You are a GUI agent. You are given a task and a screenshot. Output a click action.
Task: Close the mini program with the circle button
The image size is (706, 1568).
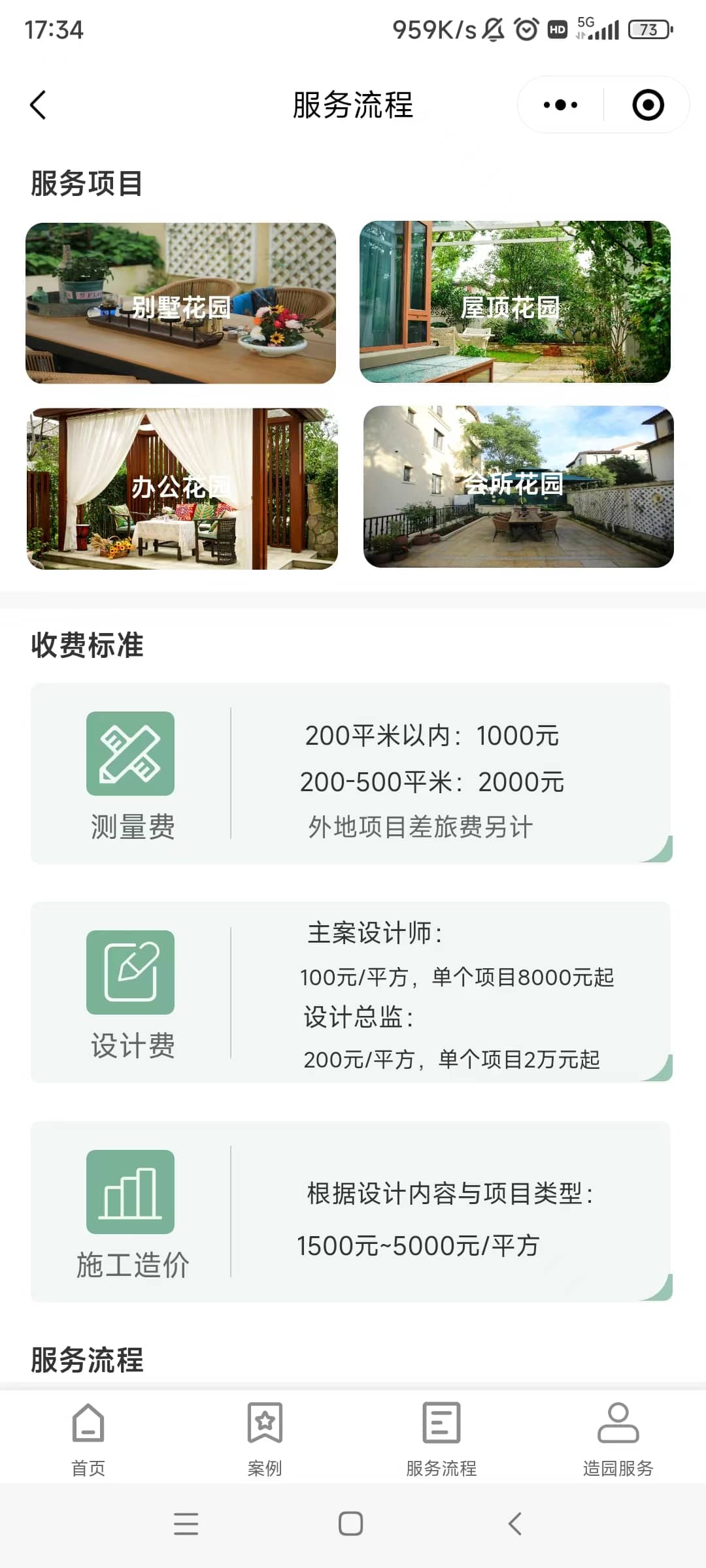648,105
